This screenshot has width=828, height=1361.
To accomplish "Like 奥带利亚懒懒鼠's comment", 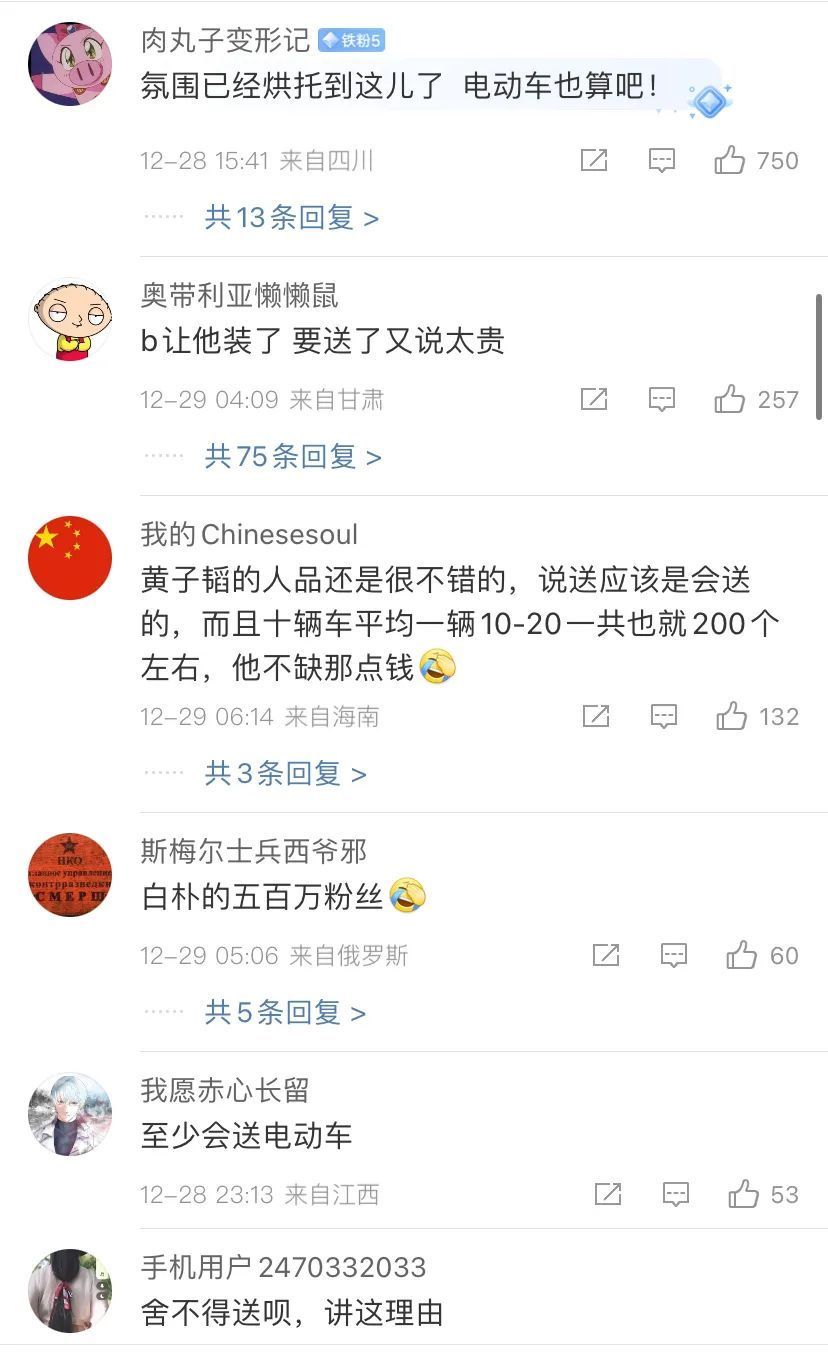I will pos(731,400).
